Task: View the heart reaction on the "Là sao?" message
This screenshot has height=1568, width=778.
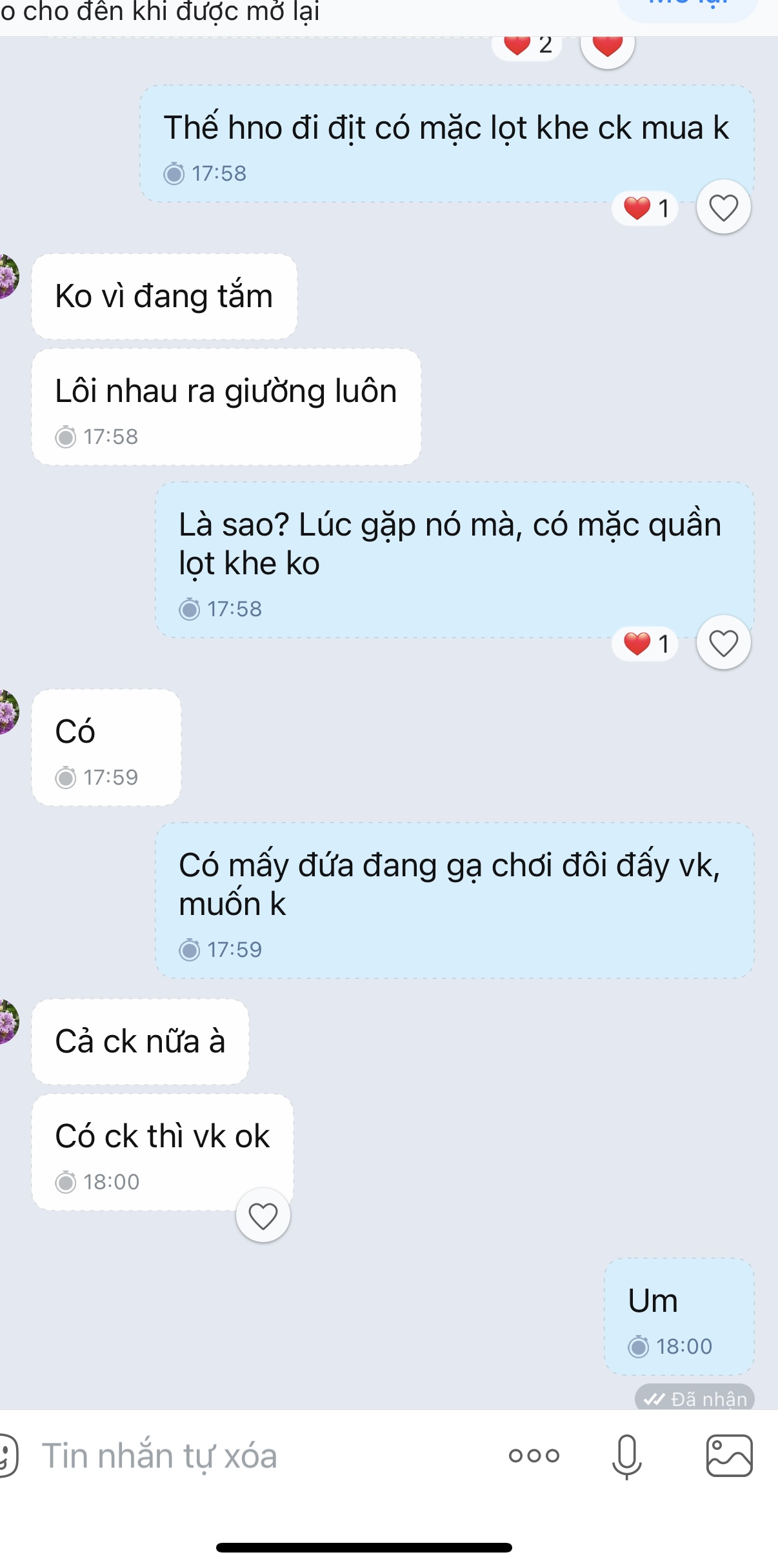Action: pyautogui.click(x=645, y=643)
